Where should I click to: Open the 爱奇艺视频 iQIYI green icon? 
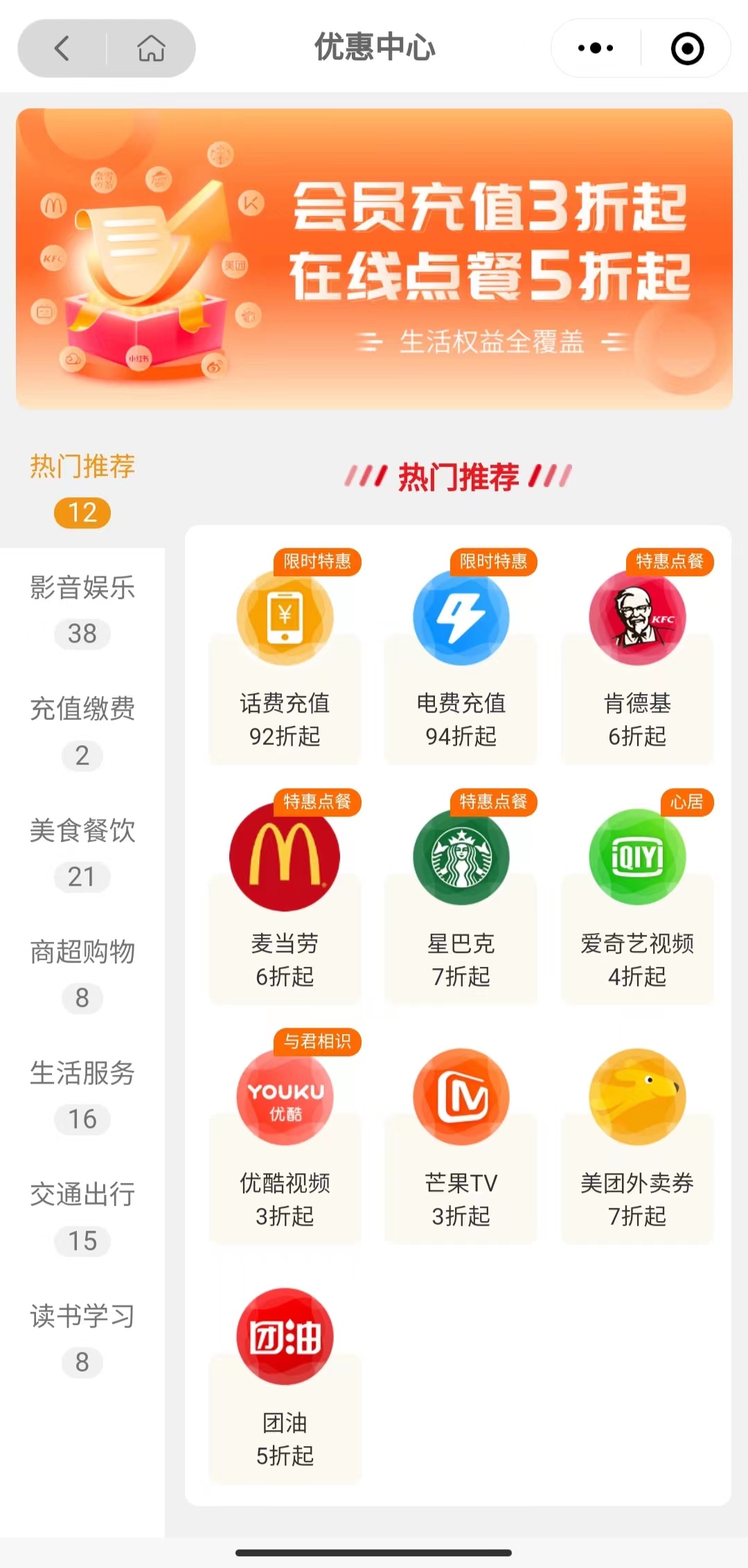coord(636,856)
